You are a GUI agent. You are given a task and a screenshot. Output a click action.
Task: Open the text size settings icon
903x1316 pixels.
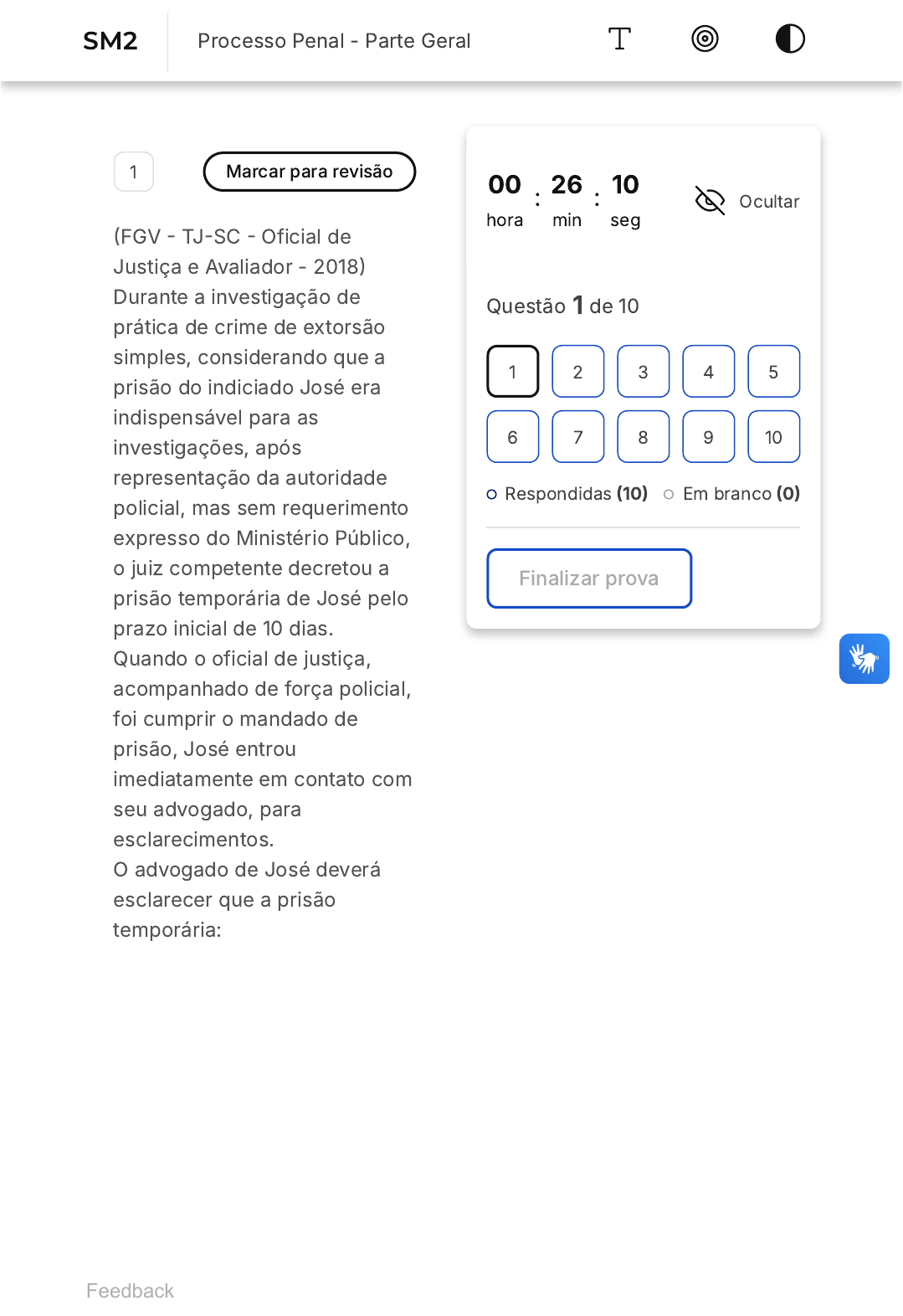[x=619, y=39]
